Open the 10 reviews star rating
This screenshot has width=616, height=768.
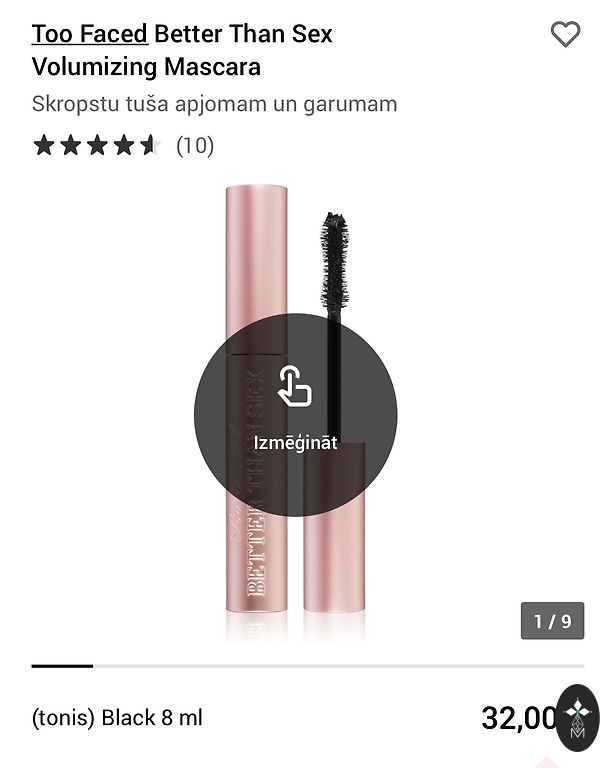coord(123,146)
